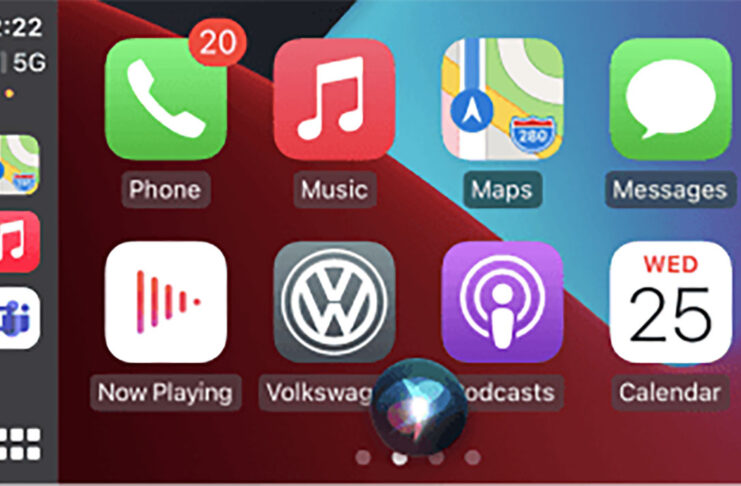The image size is (741, 486).
Task: Open the Now Playing screen
Action: pos(165,302)
